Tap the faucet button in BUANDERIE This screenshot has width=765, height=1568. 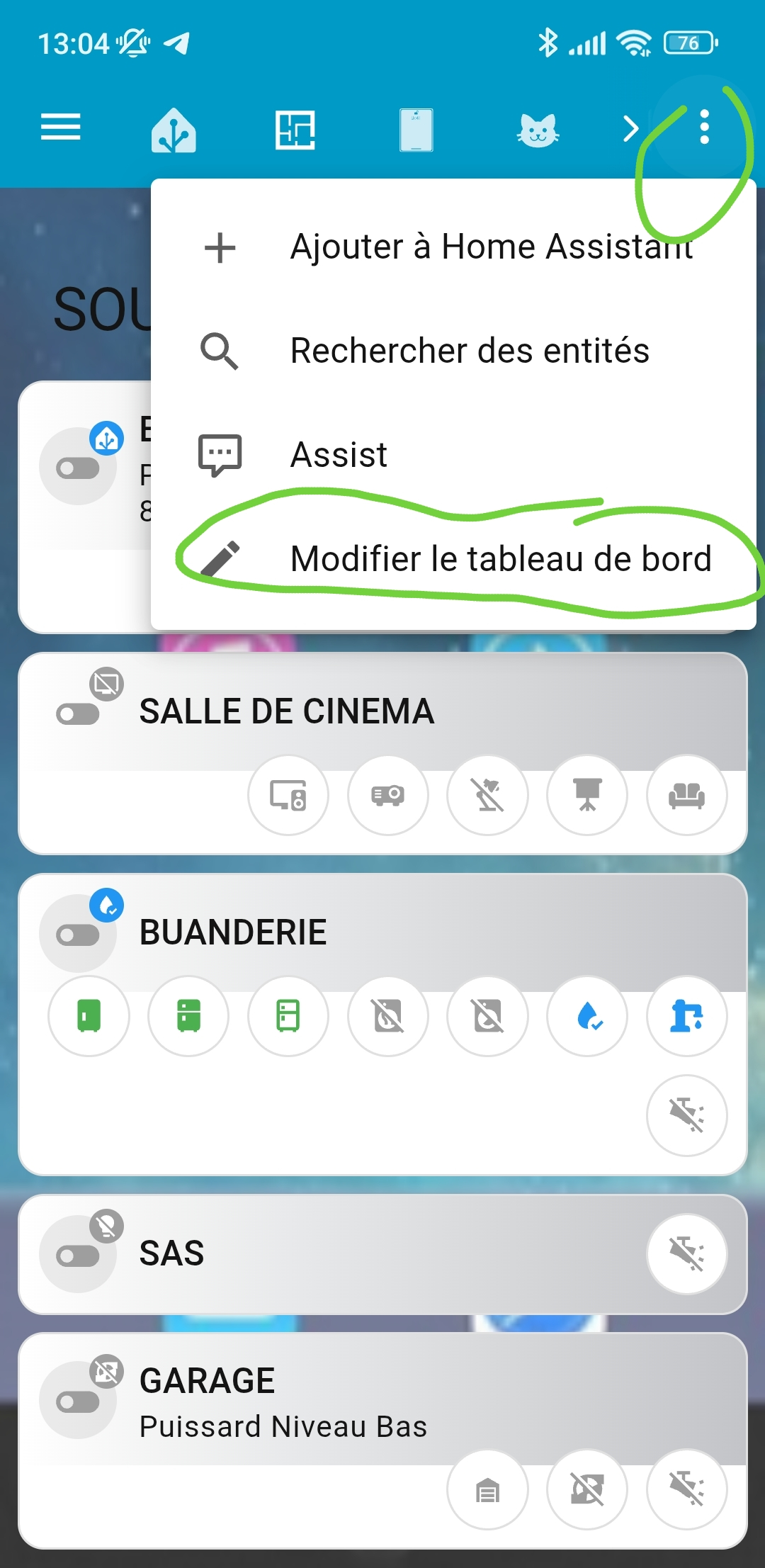point(686,1016)
